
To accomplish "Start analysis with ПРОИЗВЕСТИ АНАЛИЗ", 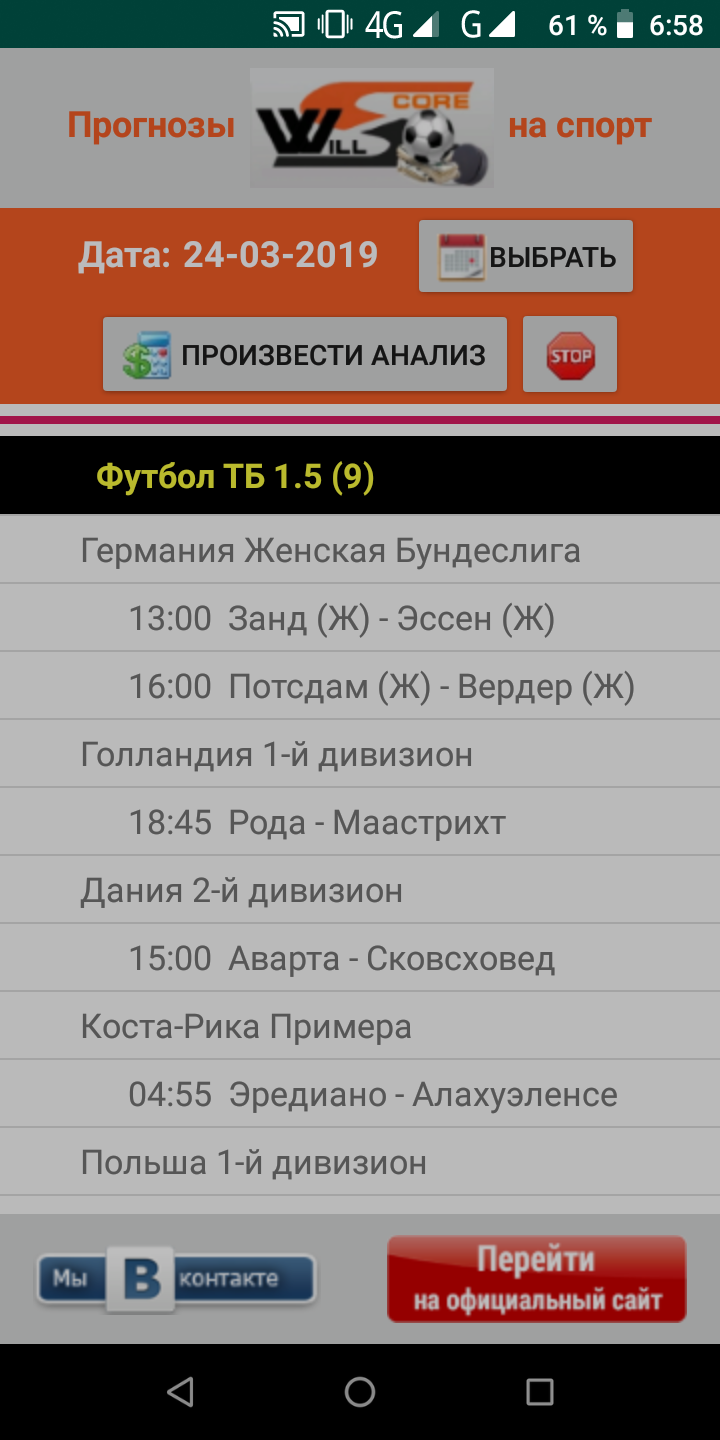I will [305, 354].
